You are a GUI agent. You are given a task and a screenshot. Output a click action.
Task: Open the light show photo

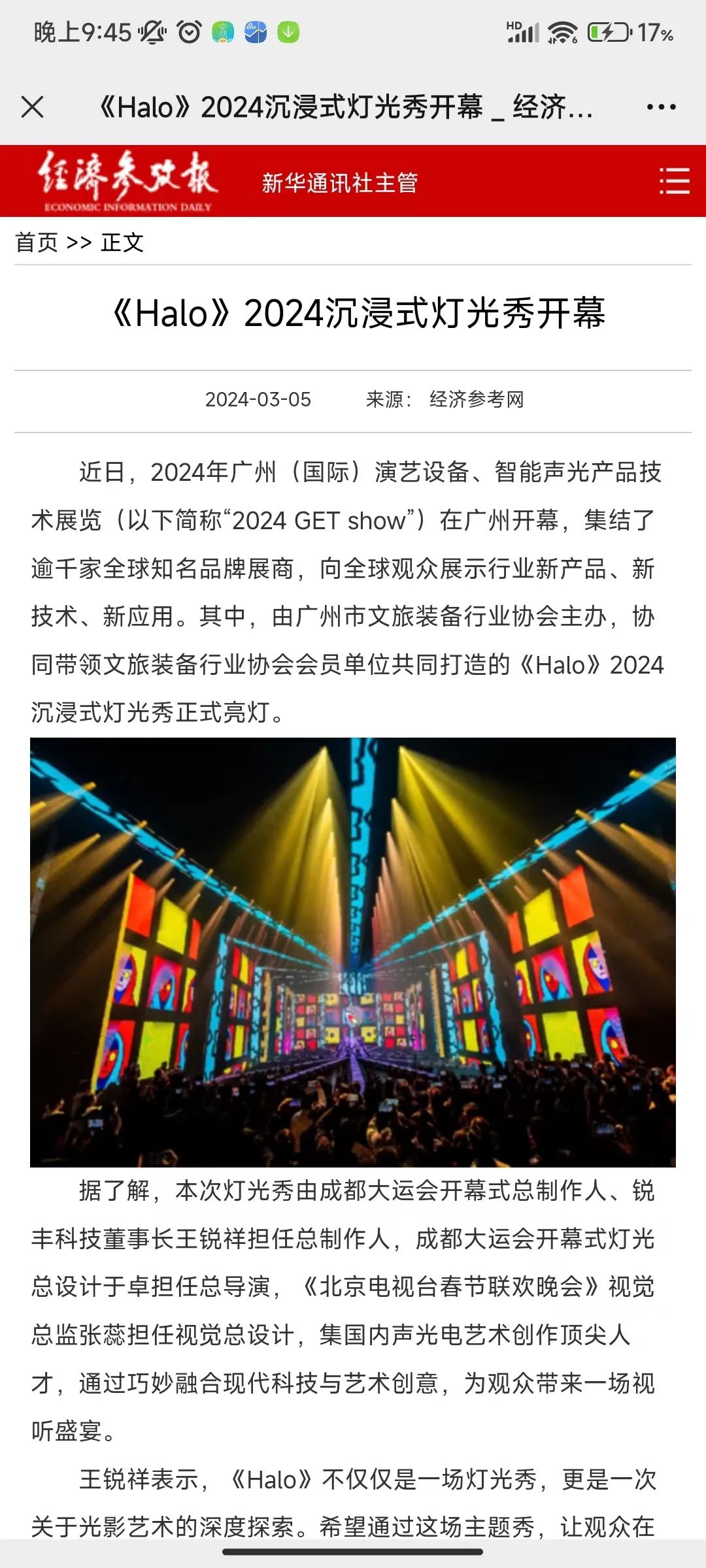tap(353, 952)
